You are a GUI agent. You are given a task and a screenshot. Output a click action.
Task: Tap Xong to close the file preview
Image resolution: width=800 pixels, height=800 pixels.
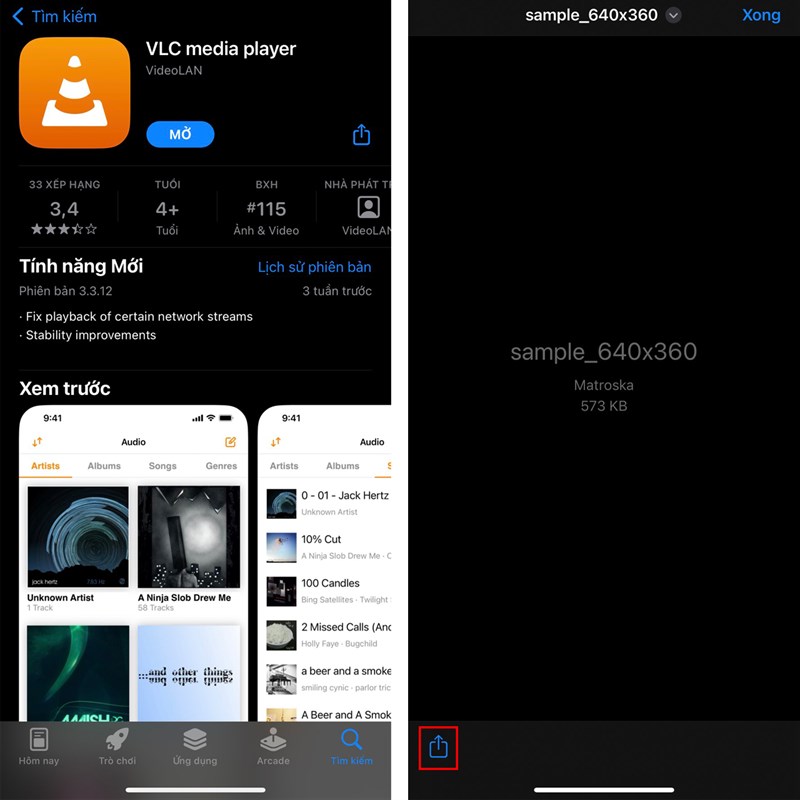(761, 15)
